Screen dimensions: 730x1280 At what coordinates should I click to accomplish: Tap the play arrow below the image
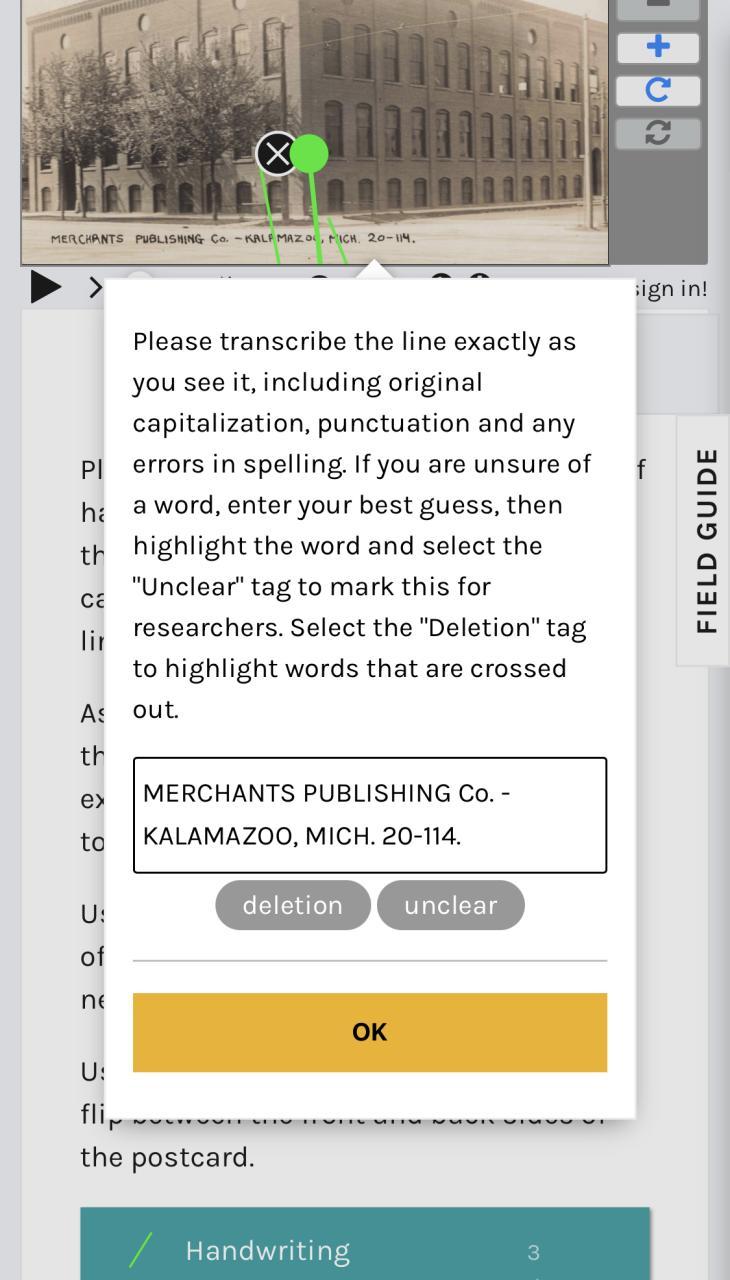tap(44, 287)
